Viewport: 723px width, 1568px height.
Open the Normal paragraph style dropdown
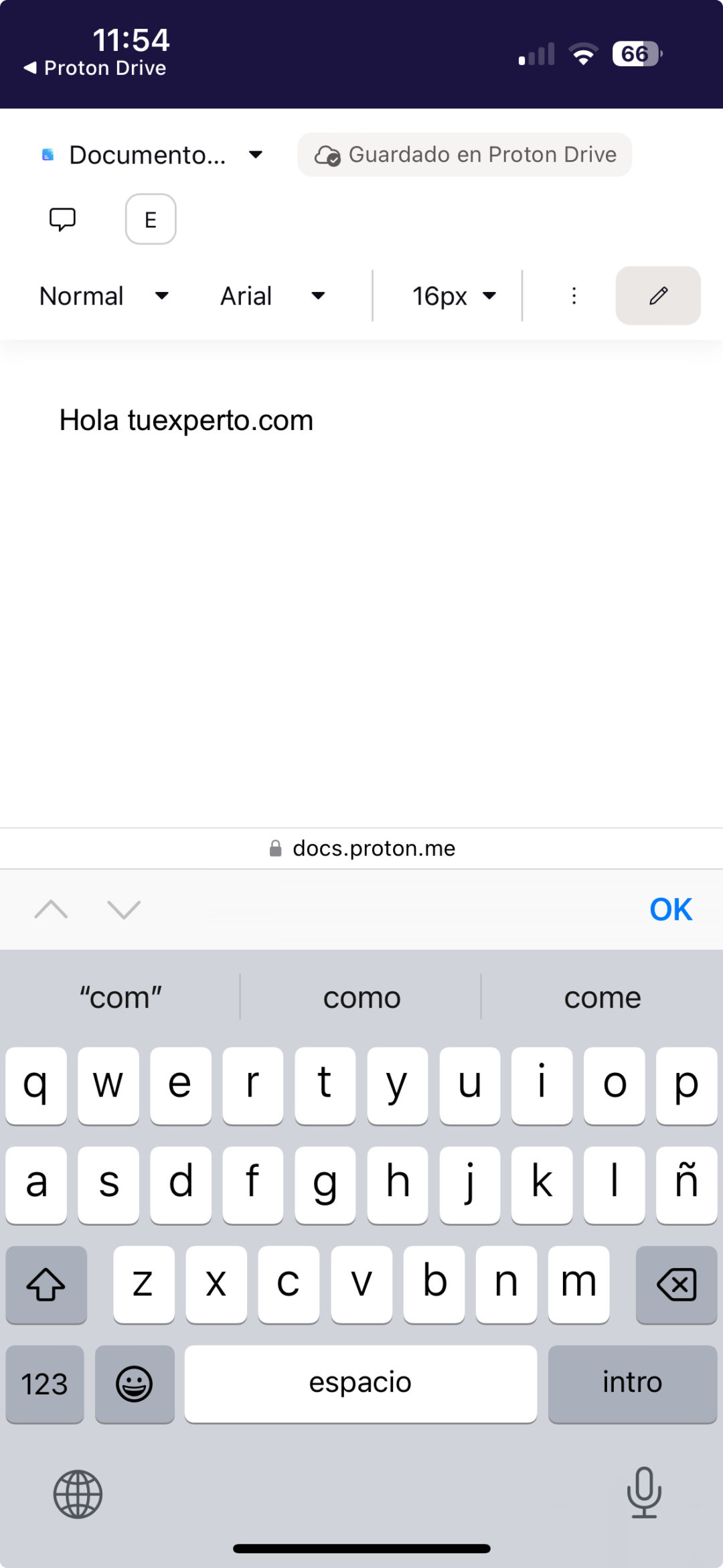point(104,295)
